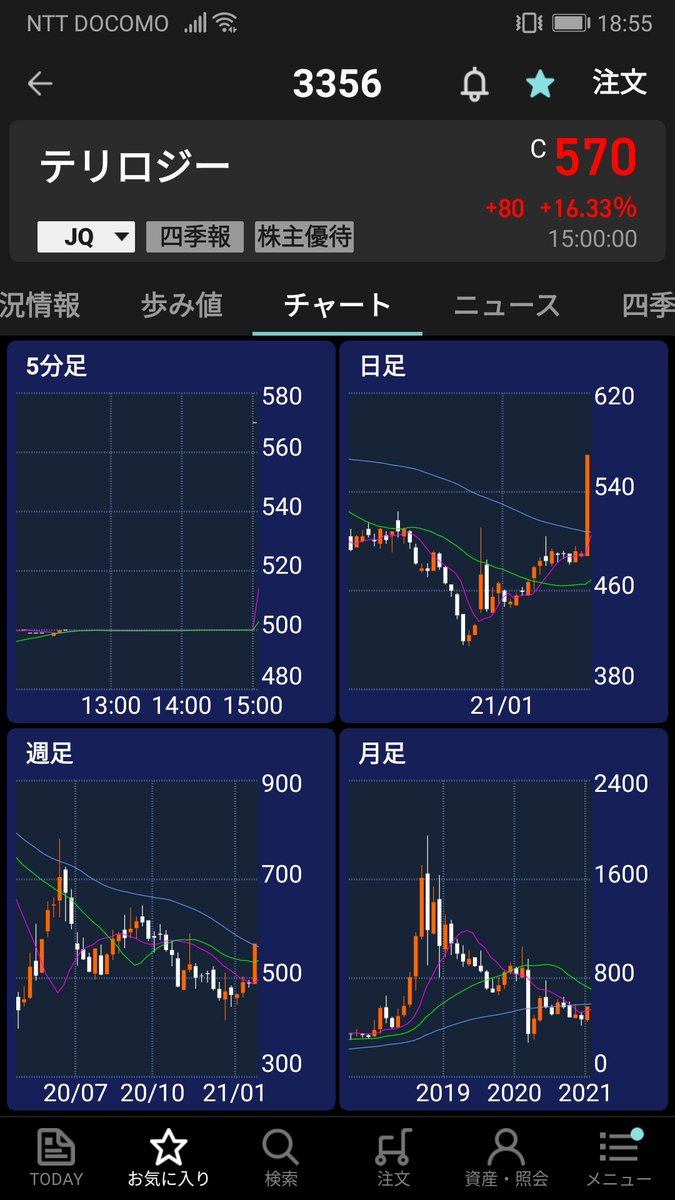This screenshot has height=1200, width=675.
Task: Open 注文 in the bottom navigation
Action: pos(393,1158)
